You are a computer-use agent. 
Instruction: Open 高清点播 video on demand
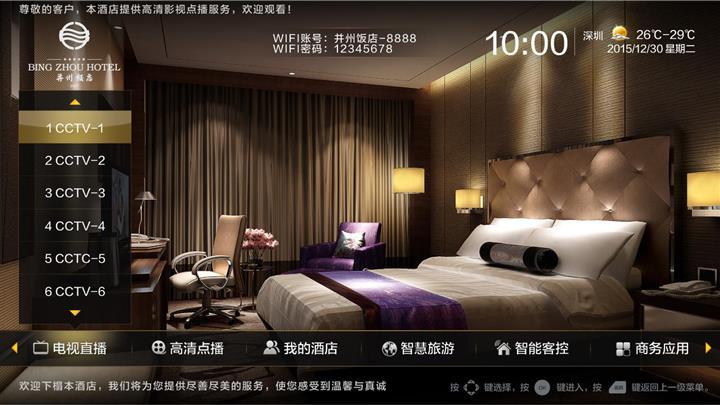pyautogui.click(x=187, y=349)
